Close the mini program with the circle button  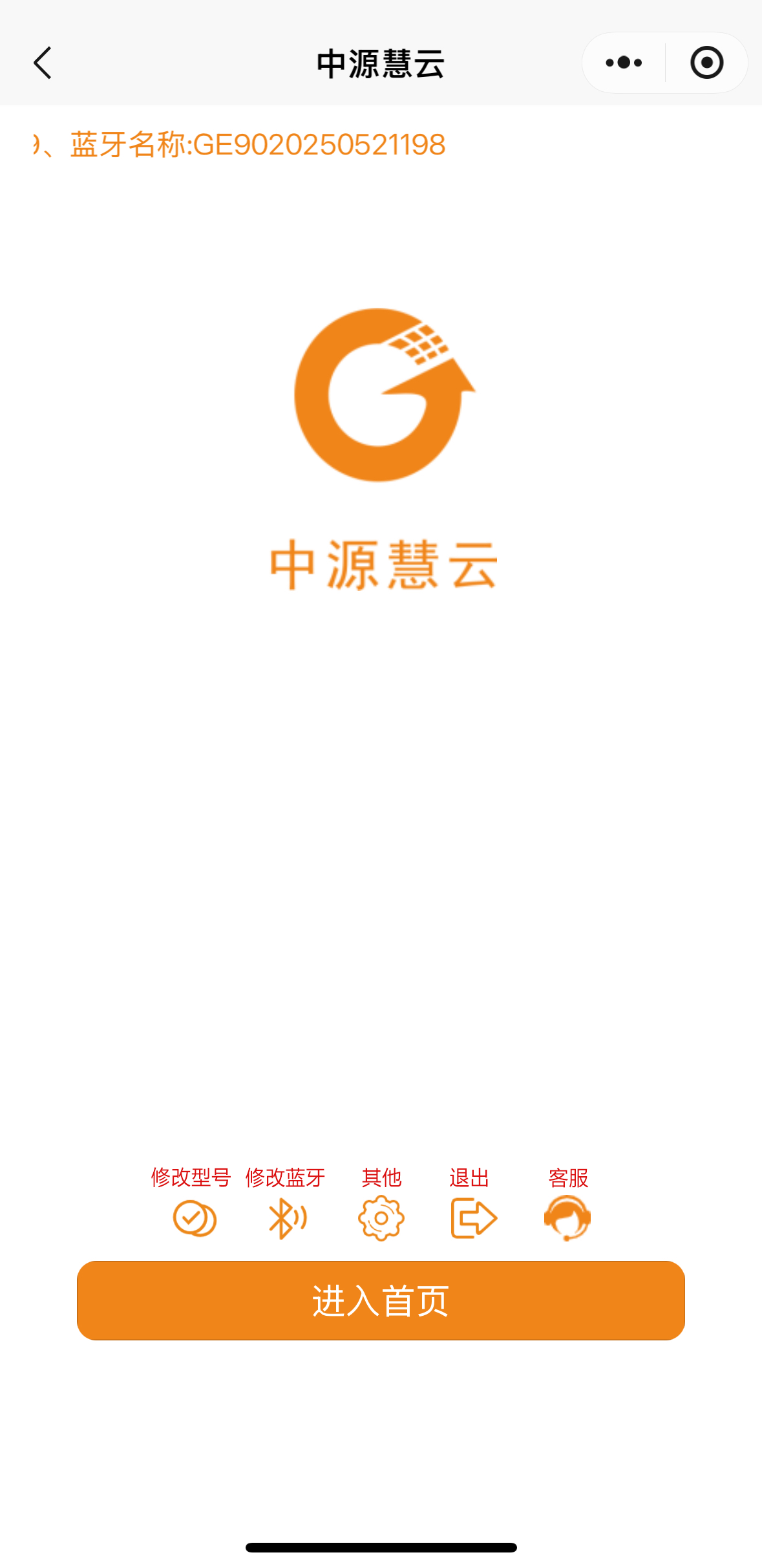(706, 63)
